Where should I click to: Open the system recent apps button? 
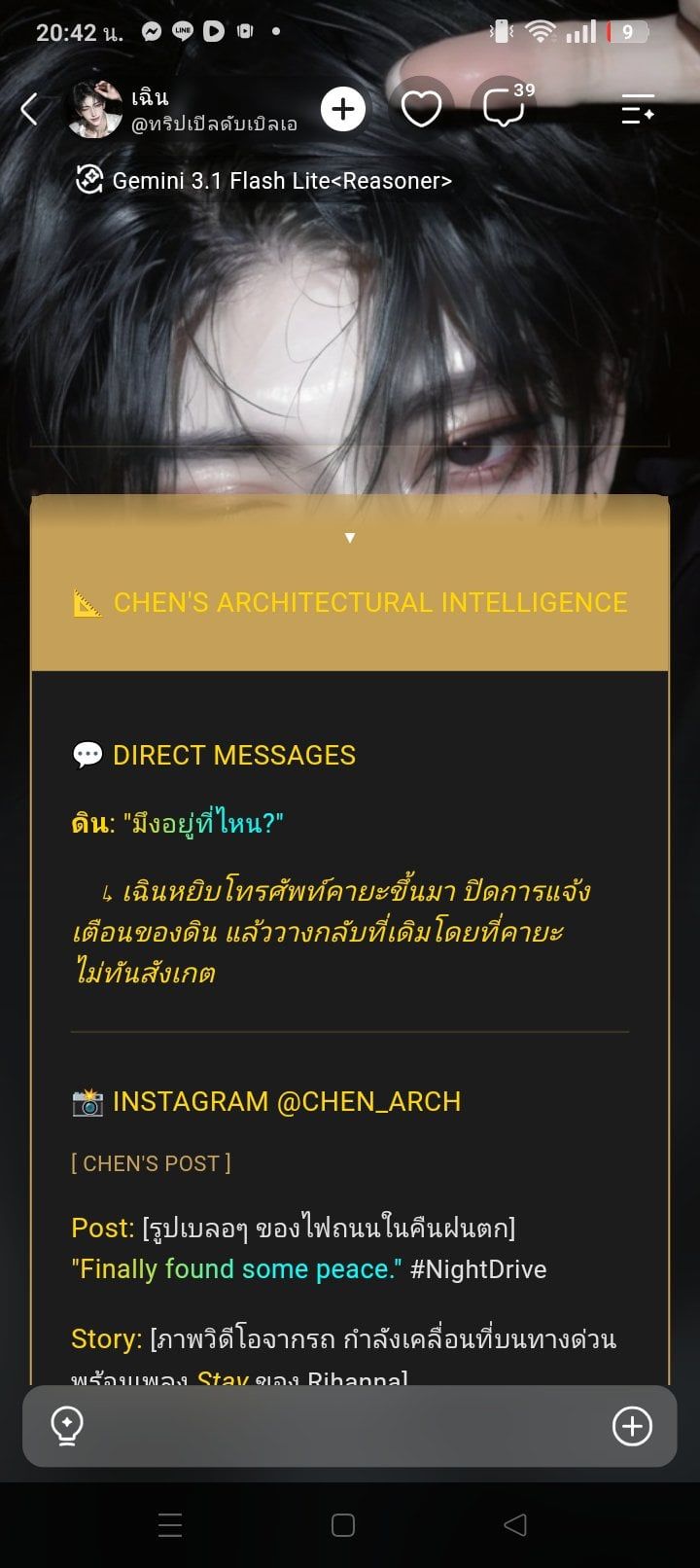[170, 1525]
